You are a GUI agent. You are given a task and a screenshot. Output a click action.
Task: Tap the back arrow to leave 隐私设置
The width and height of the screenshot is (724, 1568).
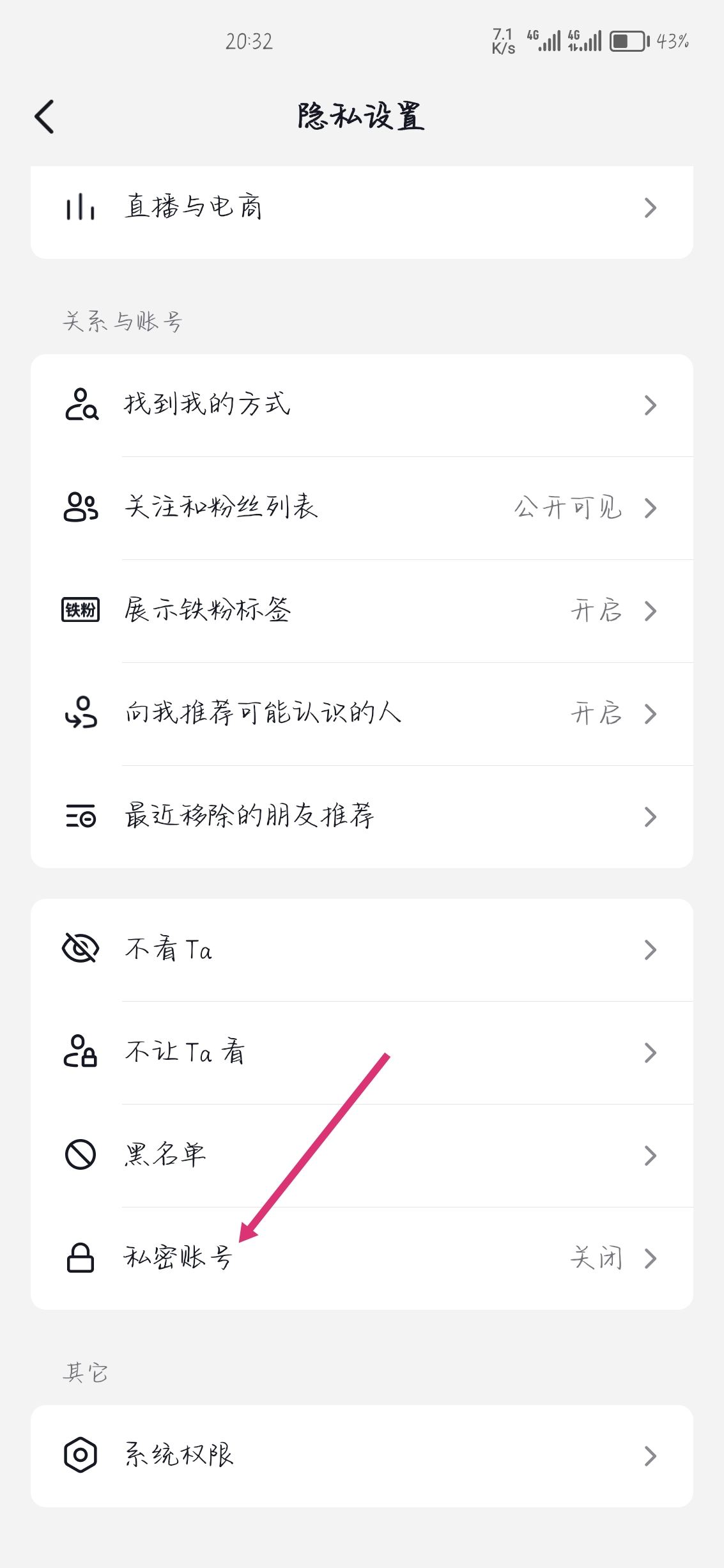tap(44, 118)
